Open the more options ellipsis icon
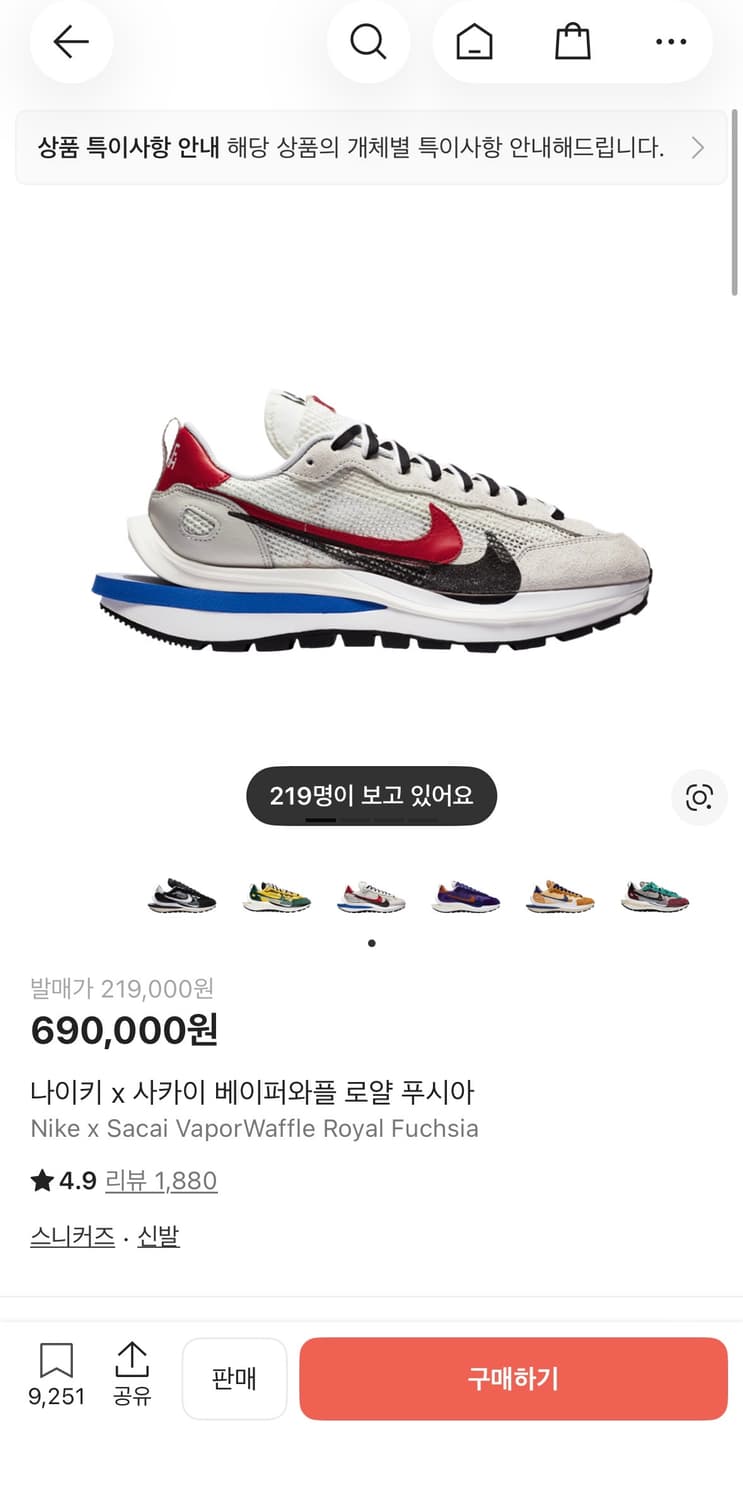 pyautogui.click(x=670, y=42)
